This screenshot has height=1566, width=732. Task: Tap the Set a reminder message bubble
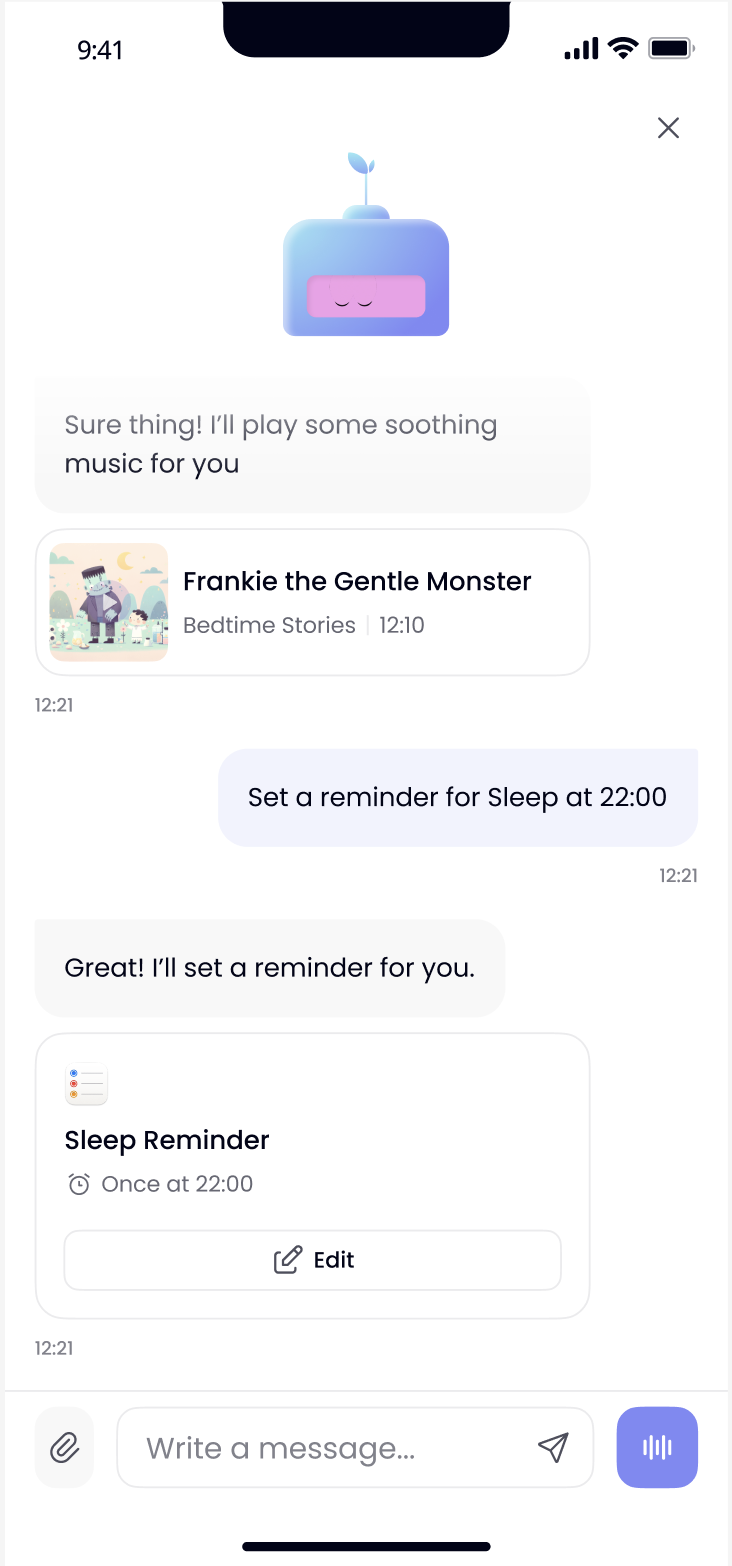[x=457, y=797]
